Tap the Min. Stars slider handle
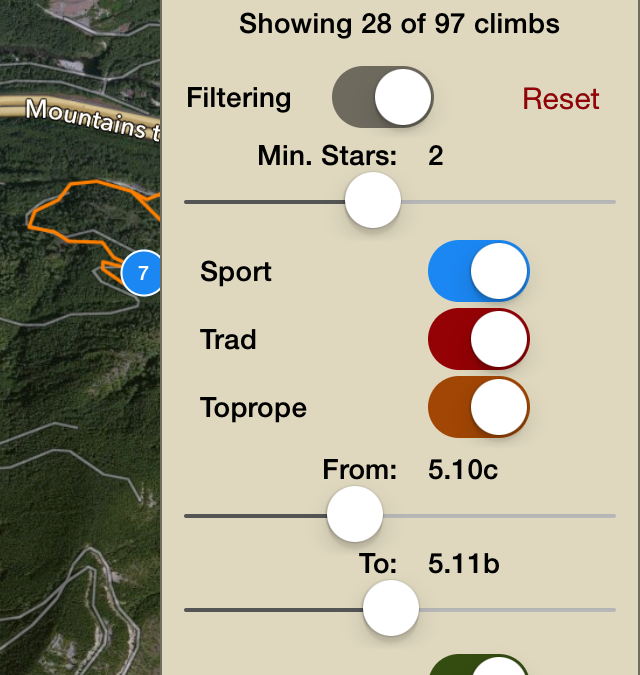 [373, 201]
